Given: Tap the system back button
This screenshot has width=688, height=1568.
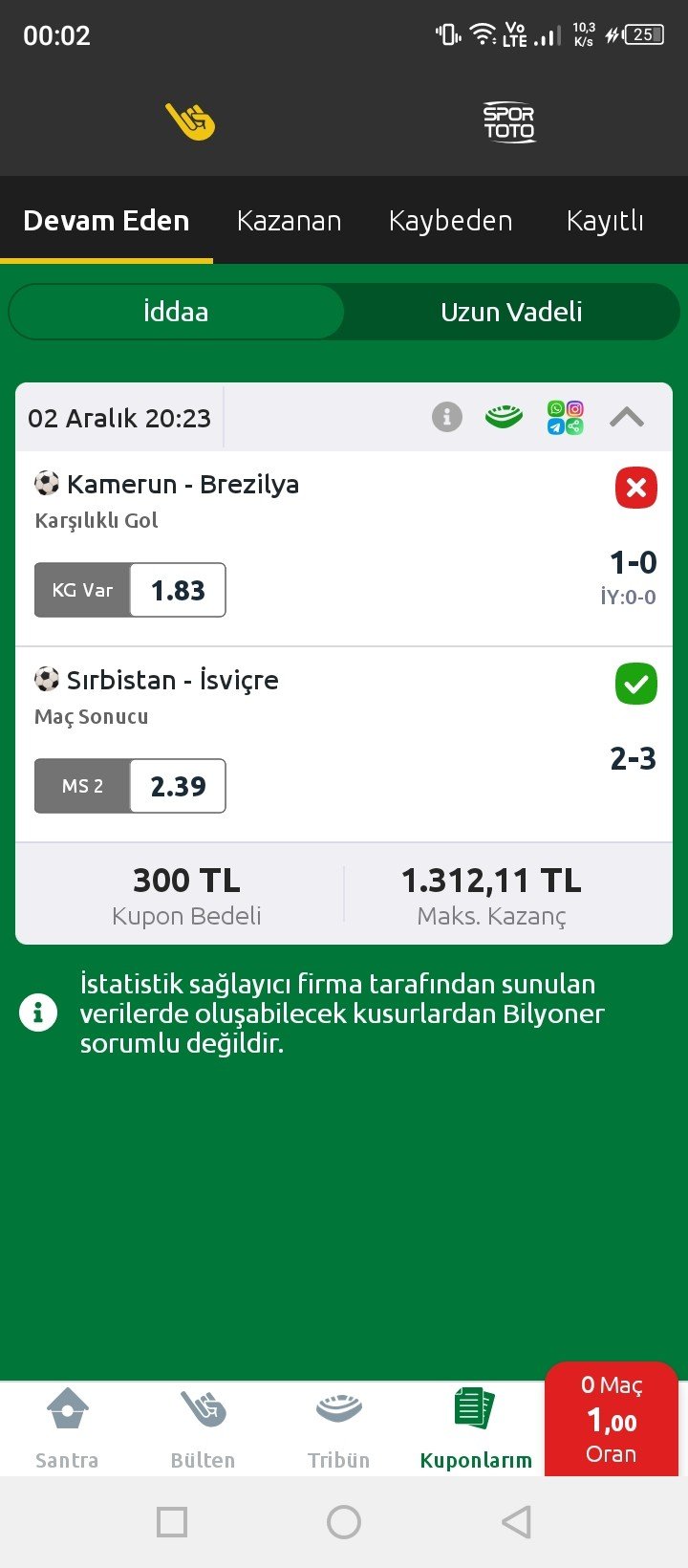Looking at the screenshot, I should [516, 1522].
